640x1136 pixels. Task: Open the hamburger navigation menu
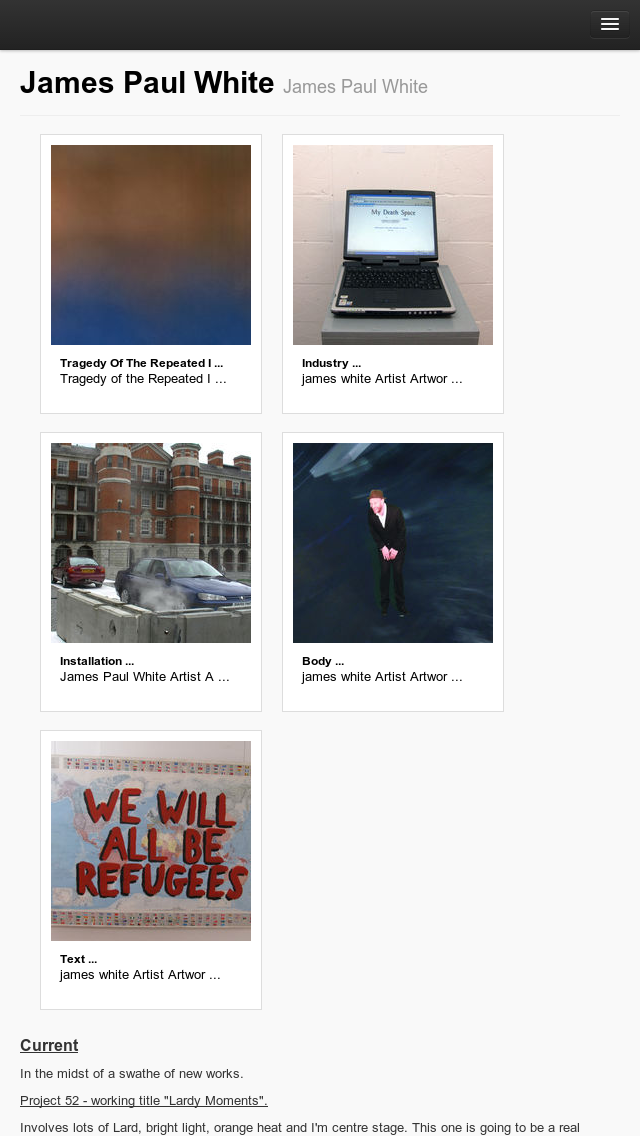[x=610, y=25]
